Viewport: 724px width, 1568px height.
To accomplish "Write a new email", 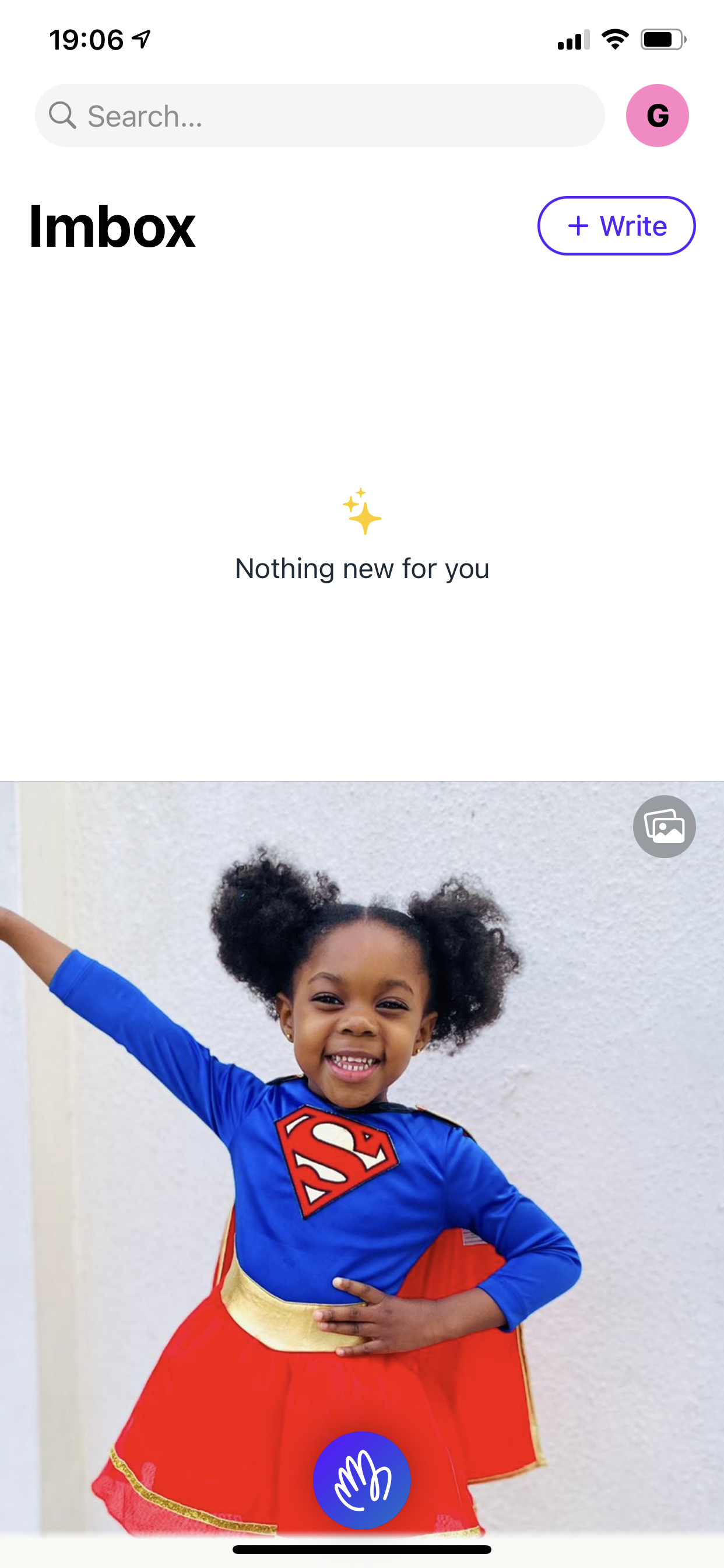I will pos(616,226).
